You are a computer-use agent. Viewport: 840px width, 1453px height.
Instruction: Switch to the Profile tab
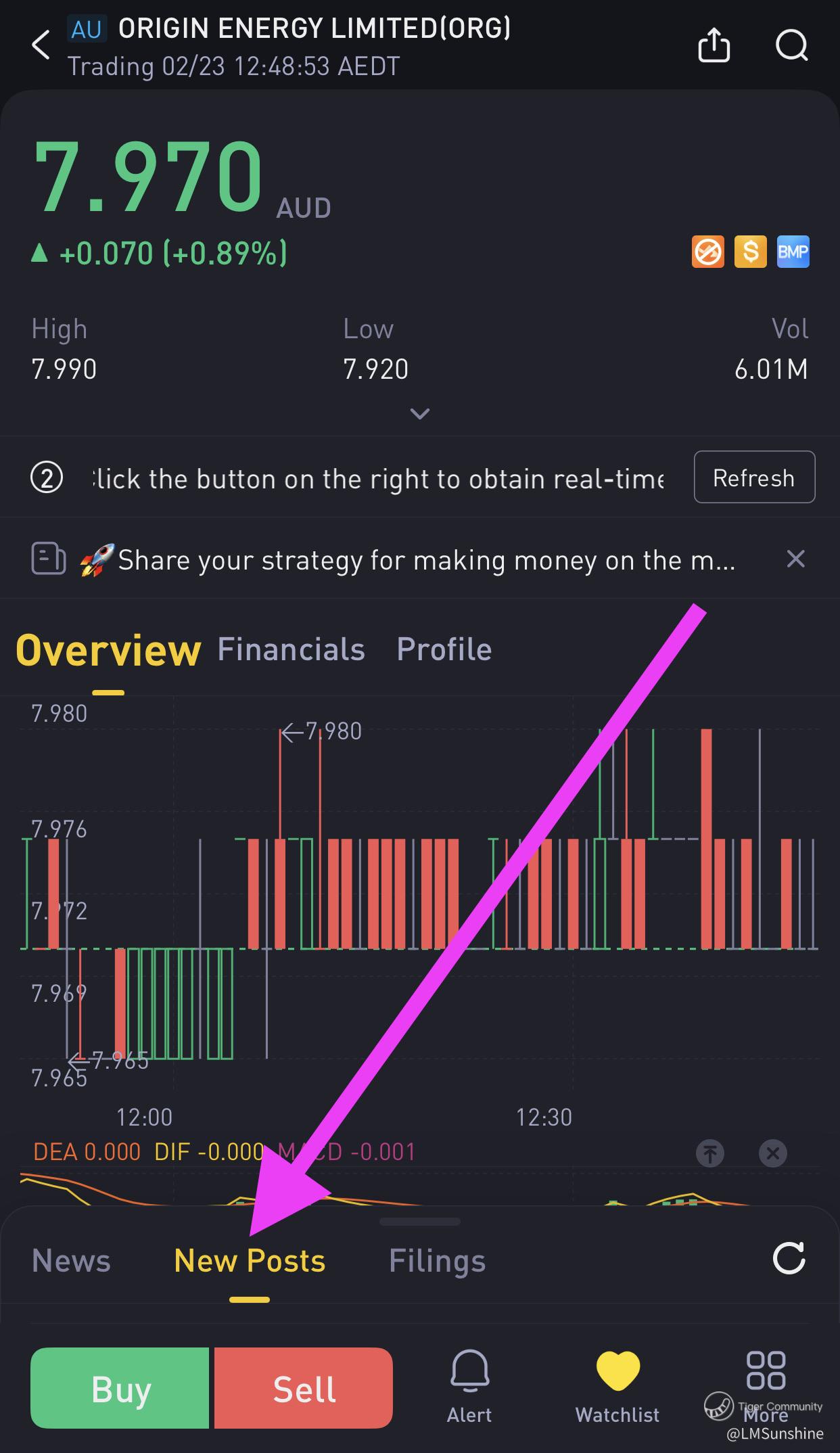pos(444,649)
